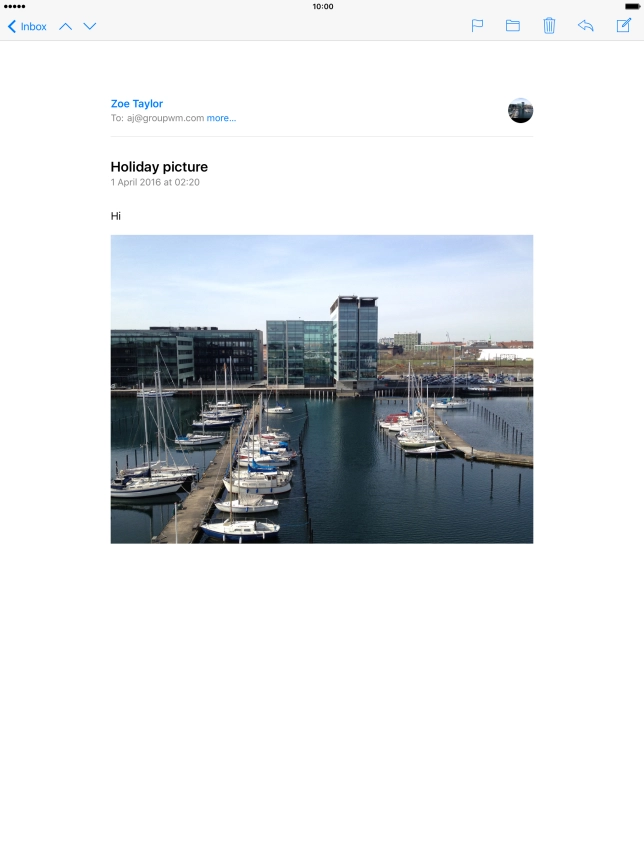Go back to the Inbox

coord(28,26)
